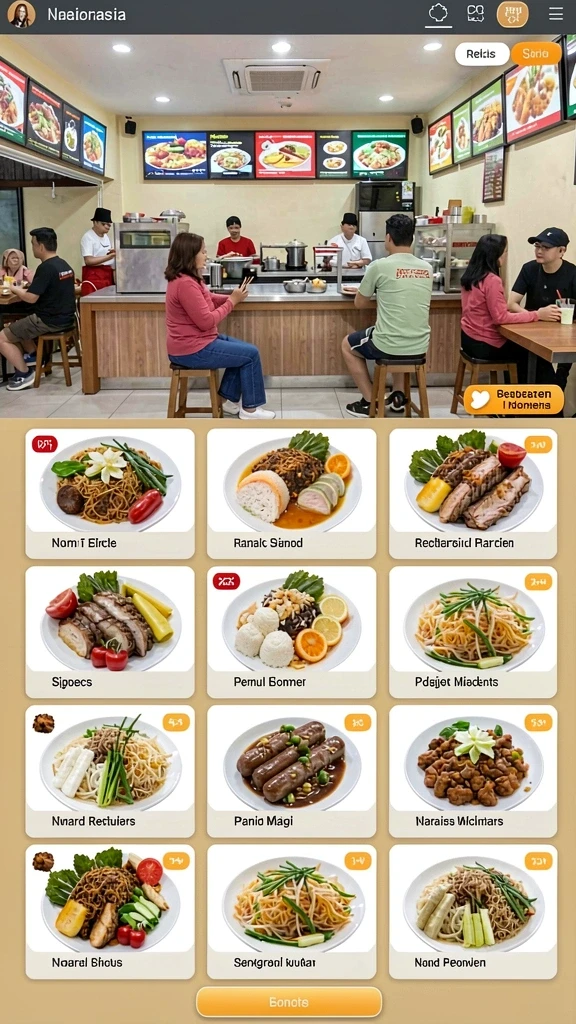Open the Nond Peonien dish card
The height and width of the screenshot is (1024, 576).
[473, 912]
